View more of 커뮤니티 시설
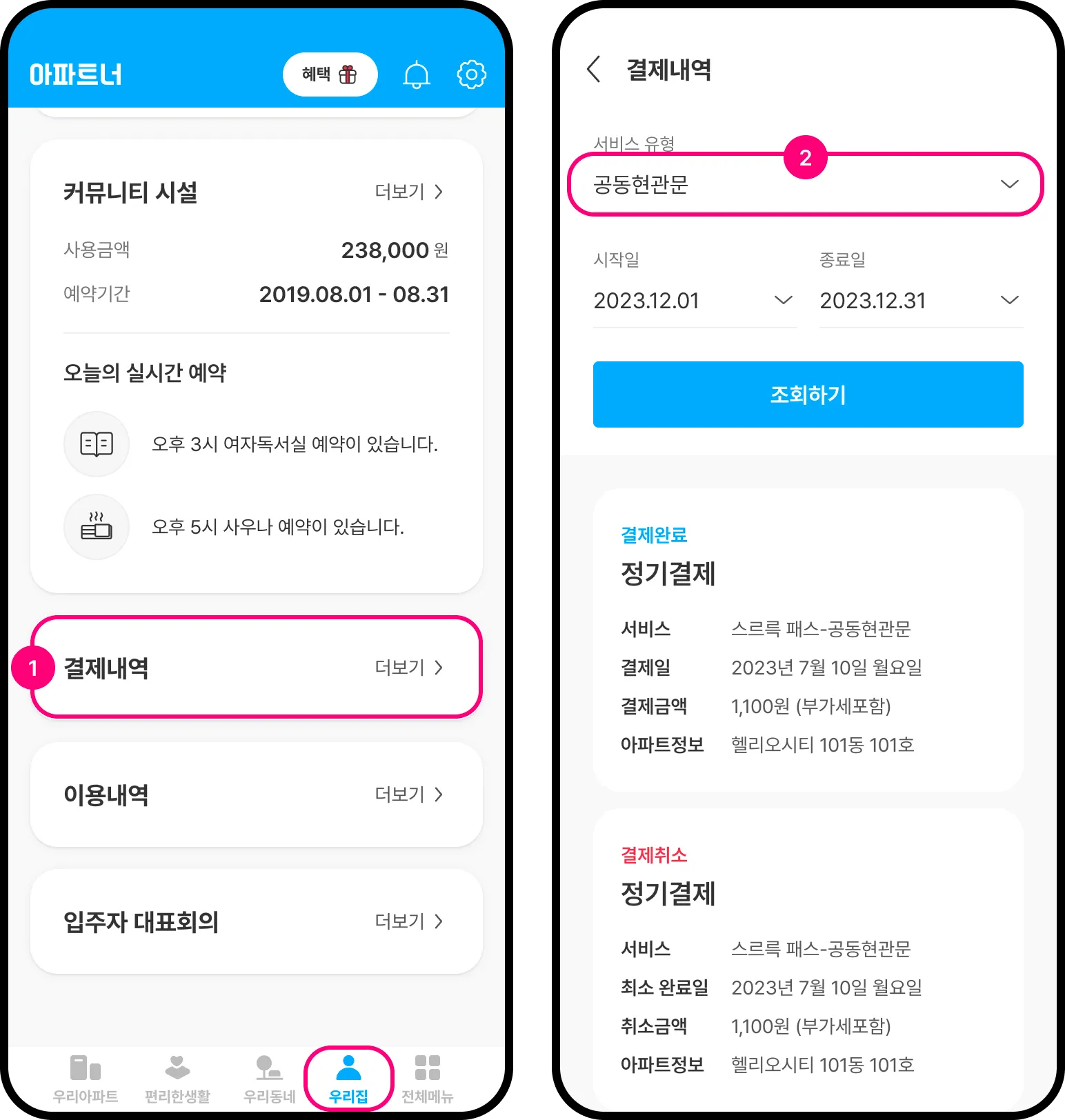This screenshot has height=1120, width=1065. pos(408,192)
